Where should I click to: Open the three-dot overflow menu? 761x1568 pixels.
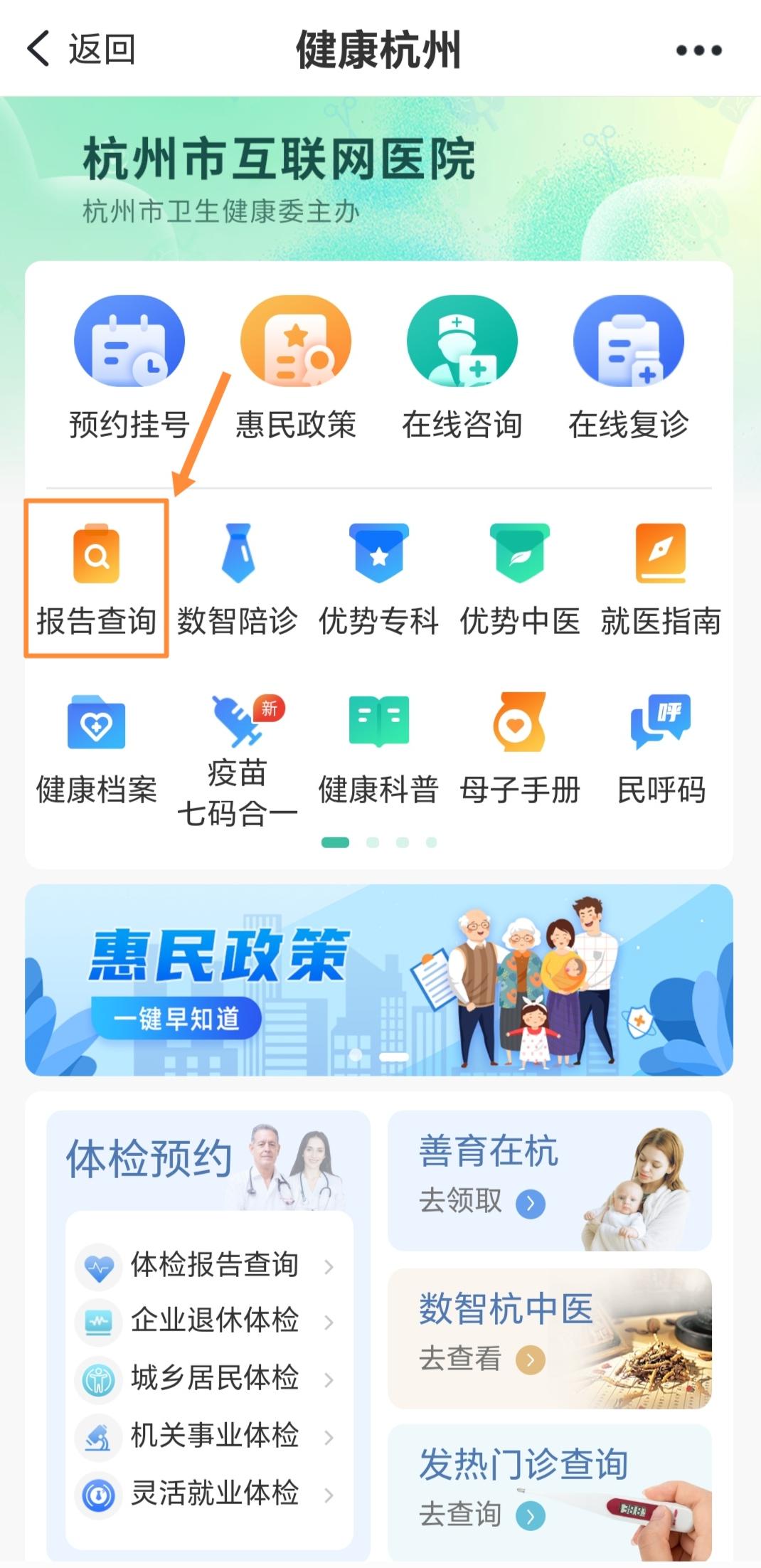click(698, 51)
